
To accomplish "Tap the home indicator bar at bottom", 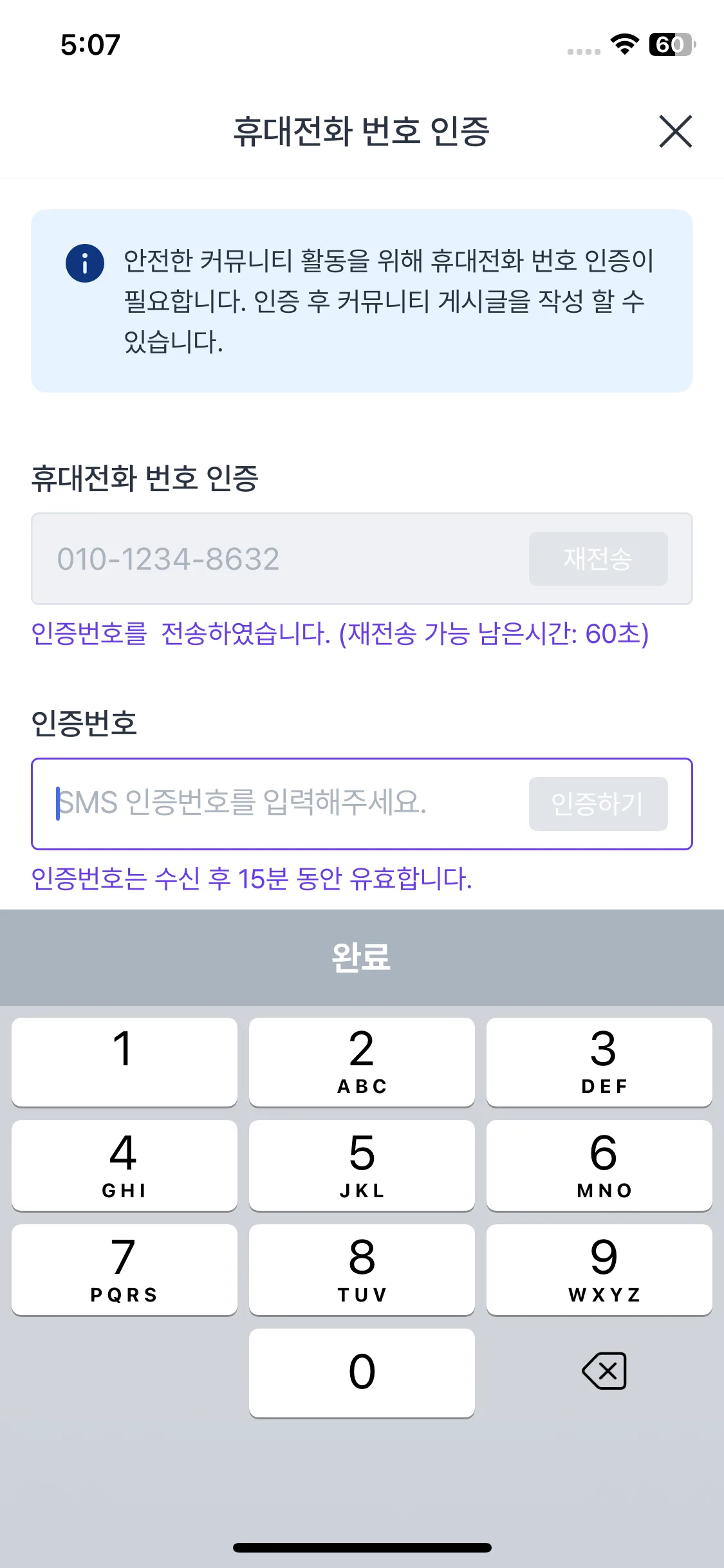I will tap(362, 1548).
